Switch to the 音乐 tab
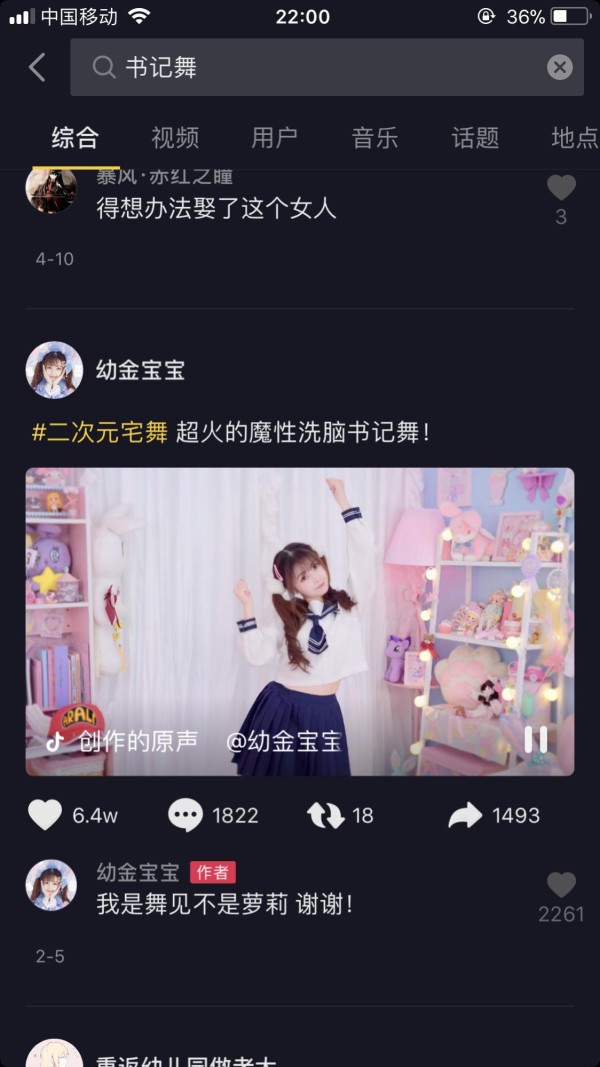 [x=375, y=138]
